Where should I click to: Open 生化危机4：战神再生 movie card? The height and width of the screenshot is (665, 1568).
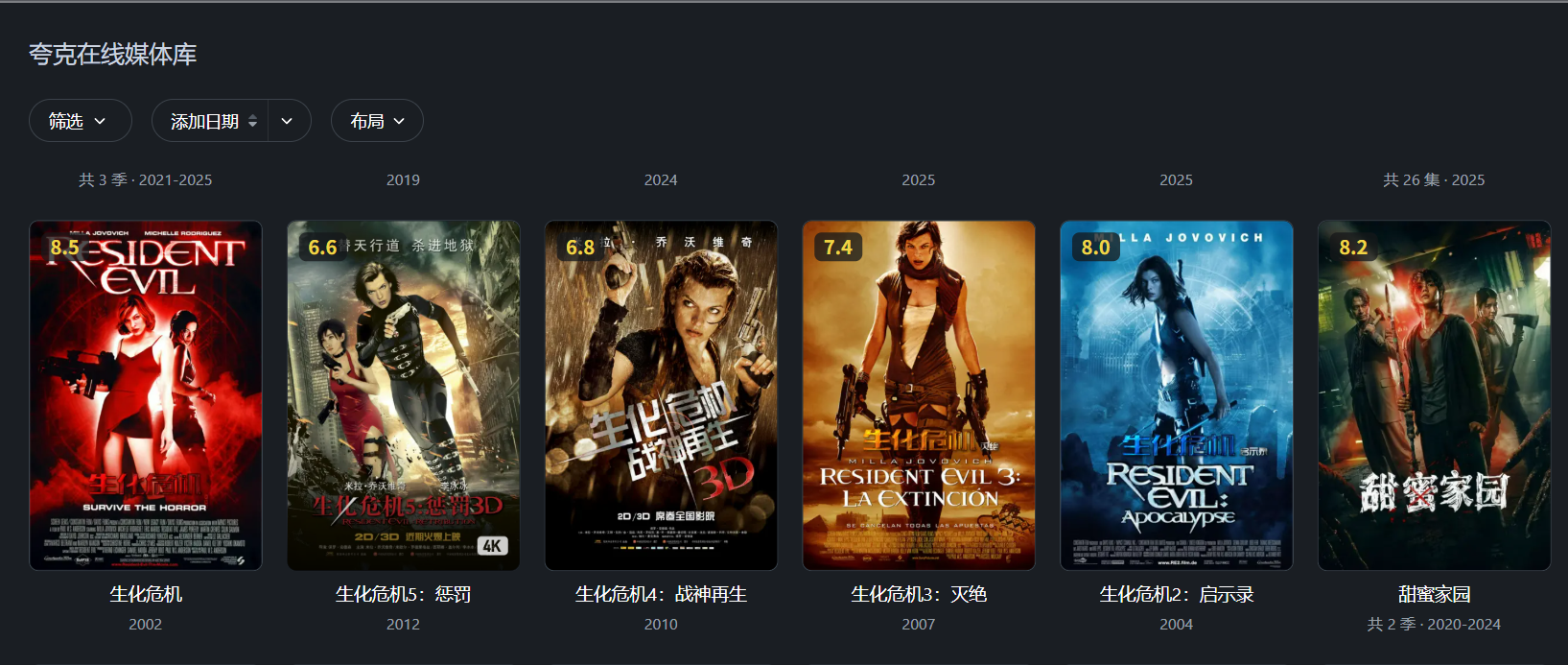pos(661,395)
